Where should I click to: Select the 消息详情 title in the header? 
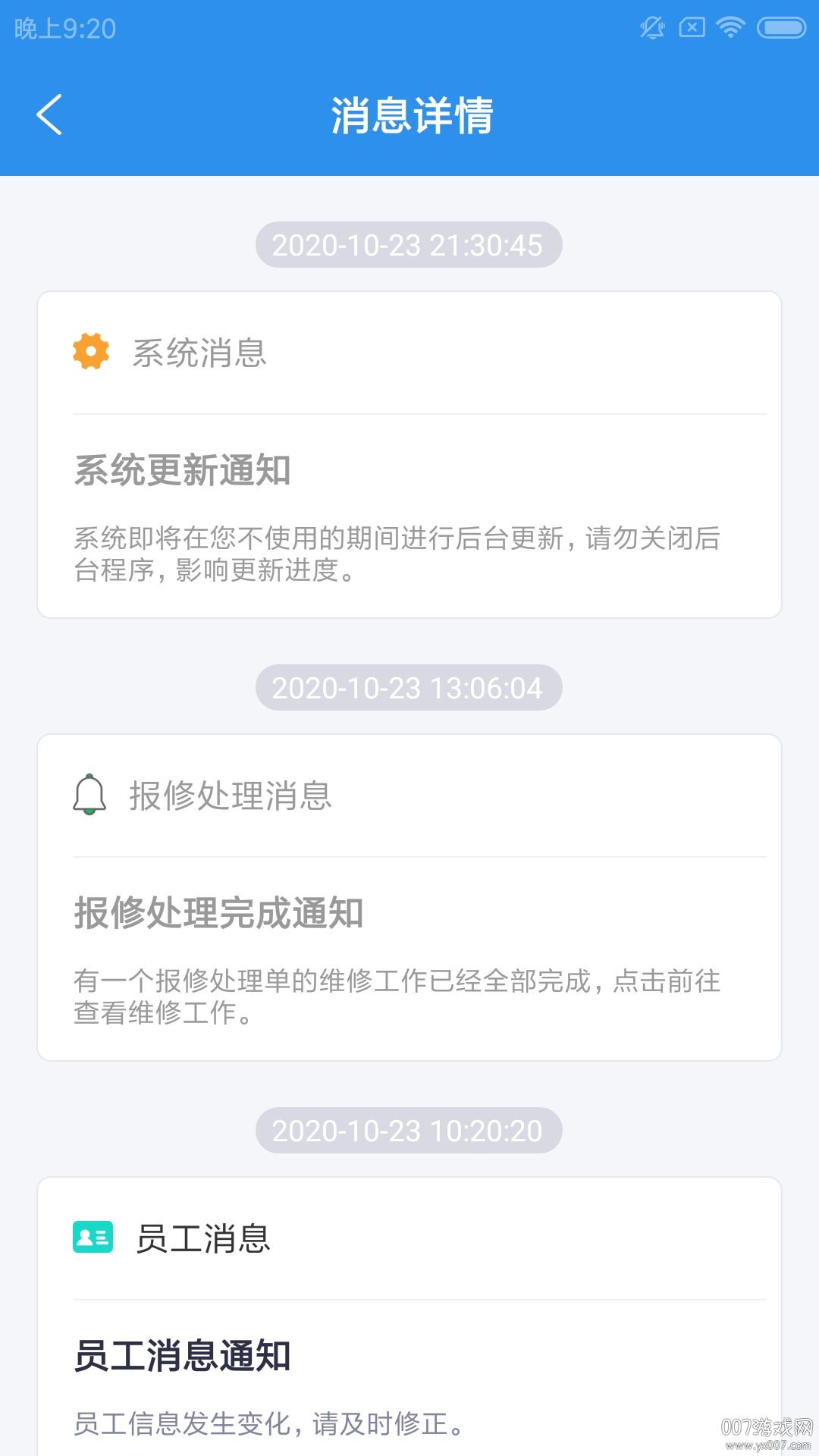[x=409, y=115]
